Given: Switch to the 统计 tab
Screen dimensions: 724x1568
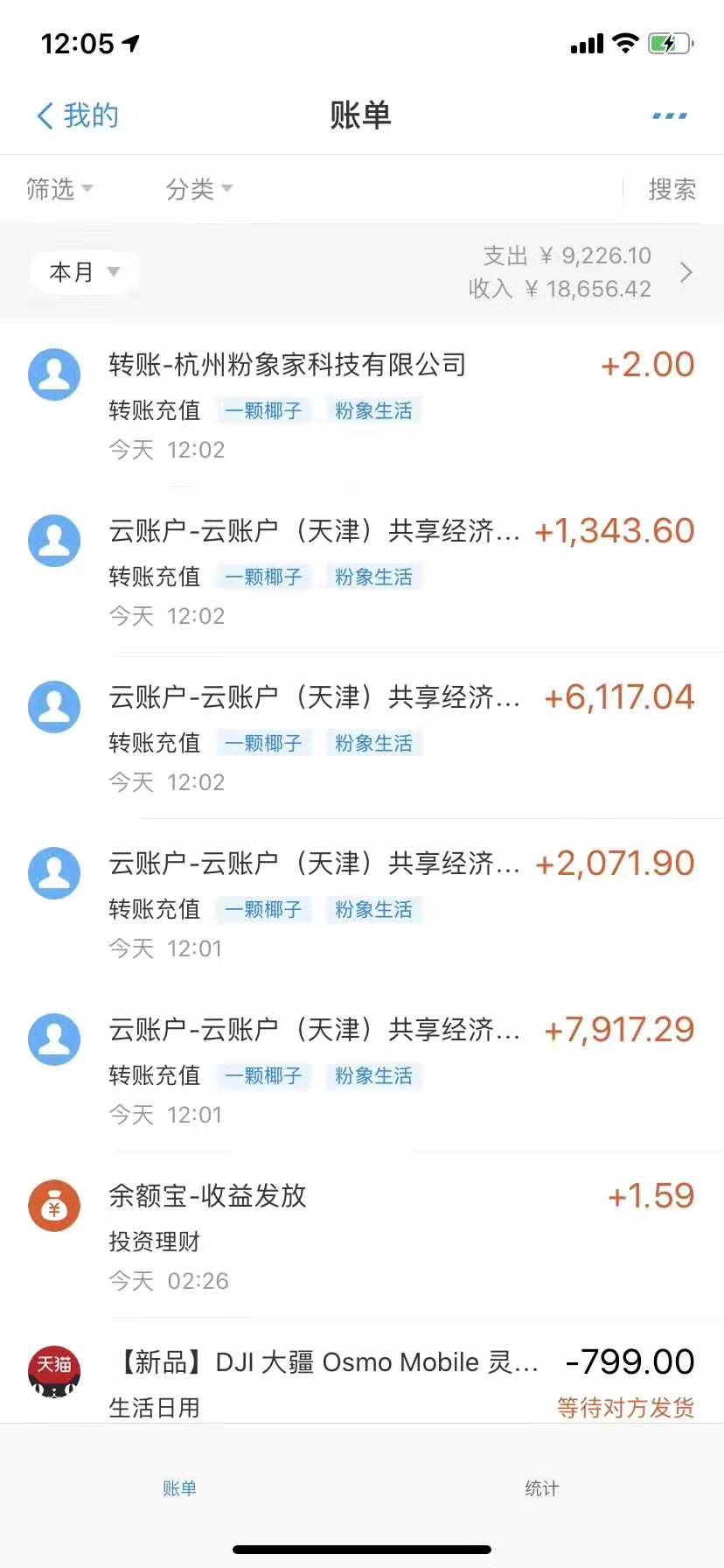Looking at the screenshot, I should coord(540,1487).
